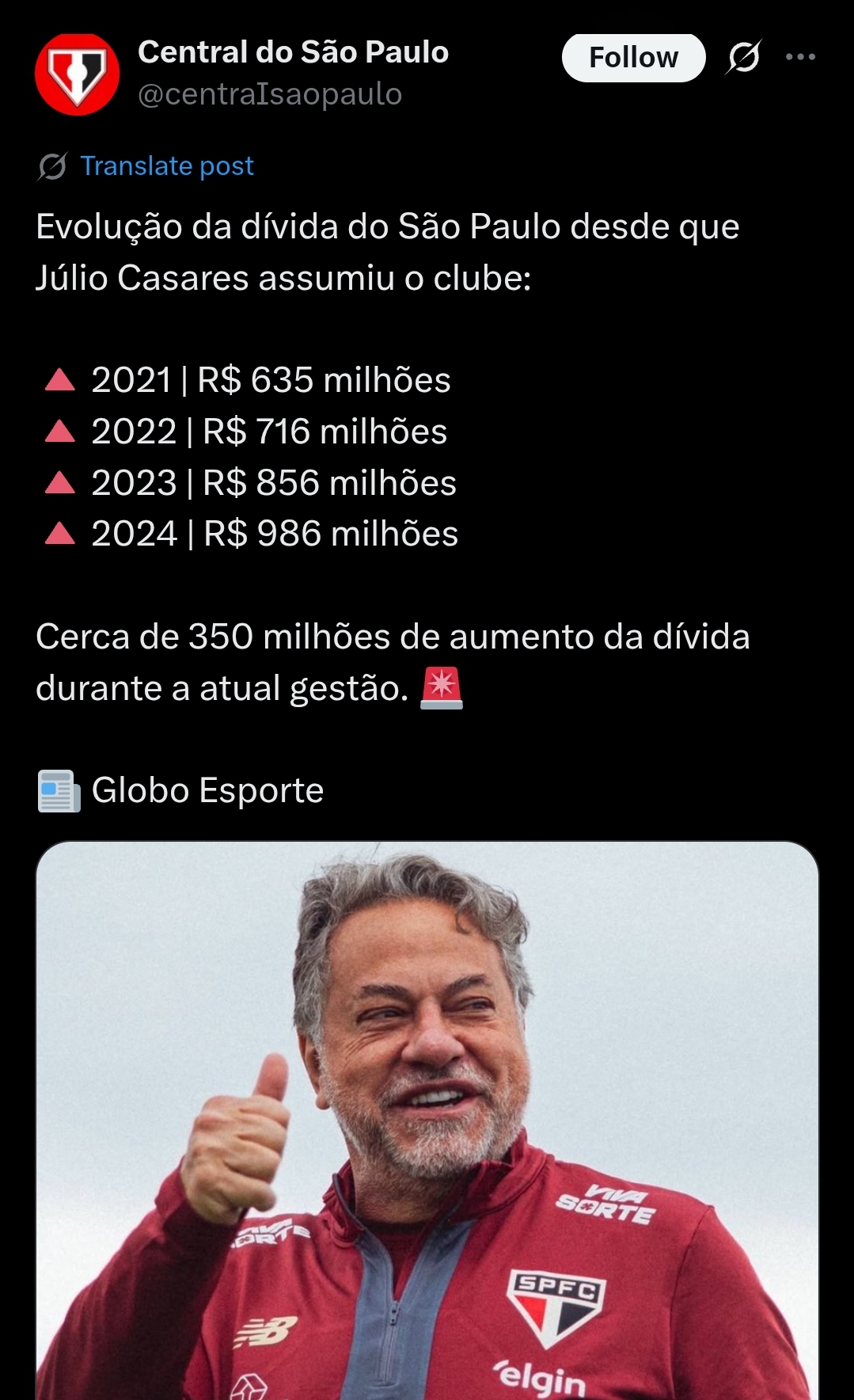
Task: Open Central do São Paulo's profile avatar
Action: click(77, 74)
